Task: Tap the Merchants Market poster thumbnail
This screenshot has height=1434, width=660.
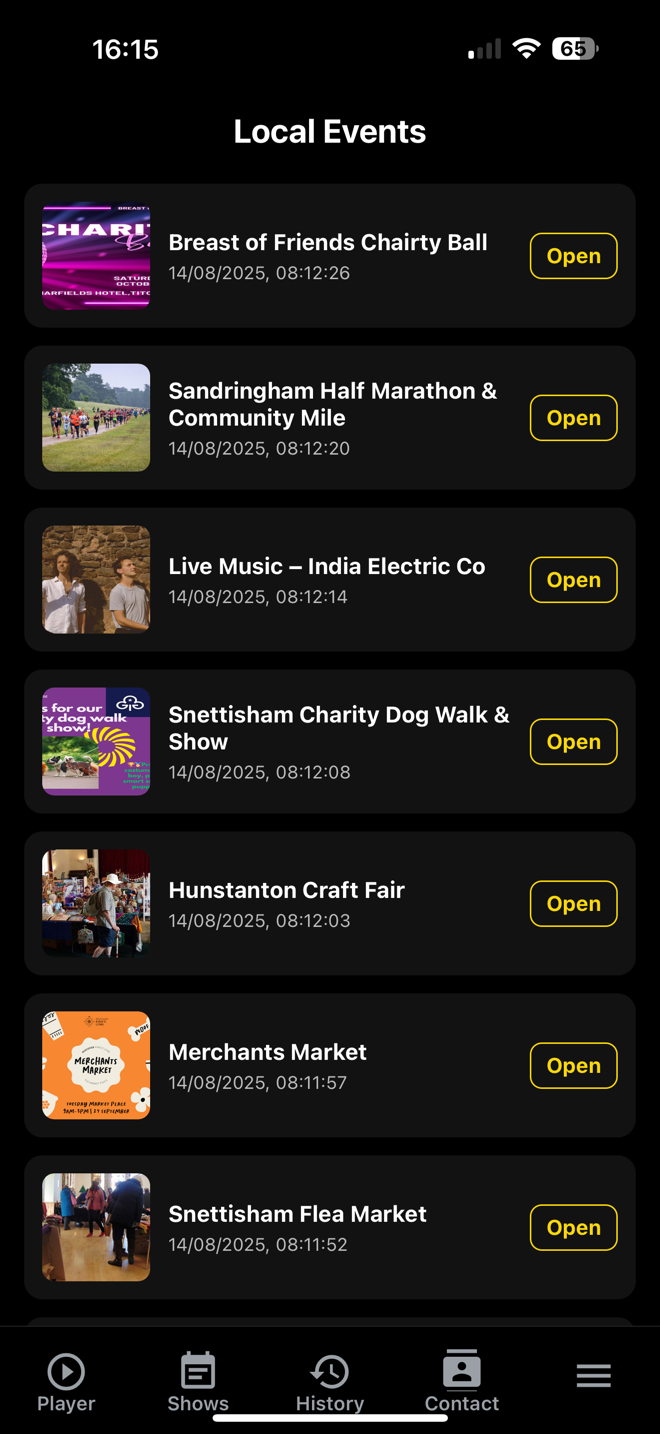Action: click(96, 1066)
